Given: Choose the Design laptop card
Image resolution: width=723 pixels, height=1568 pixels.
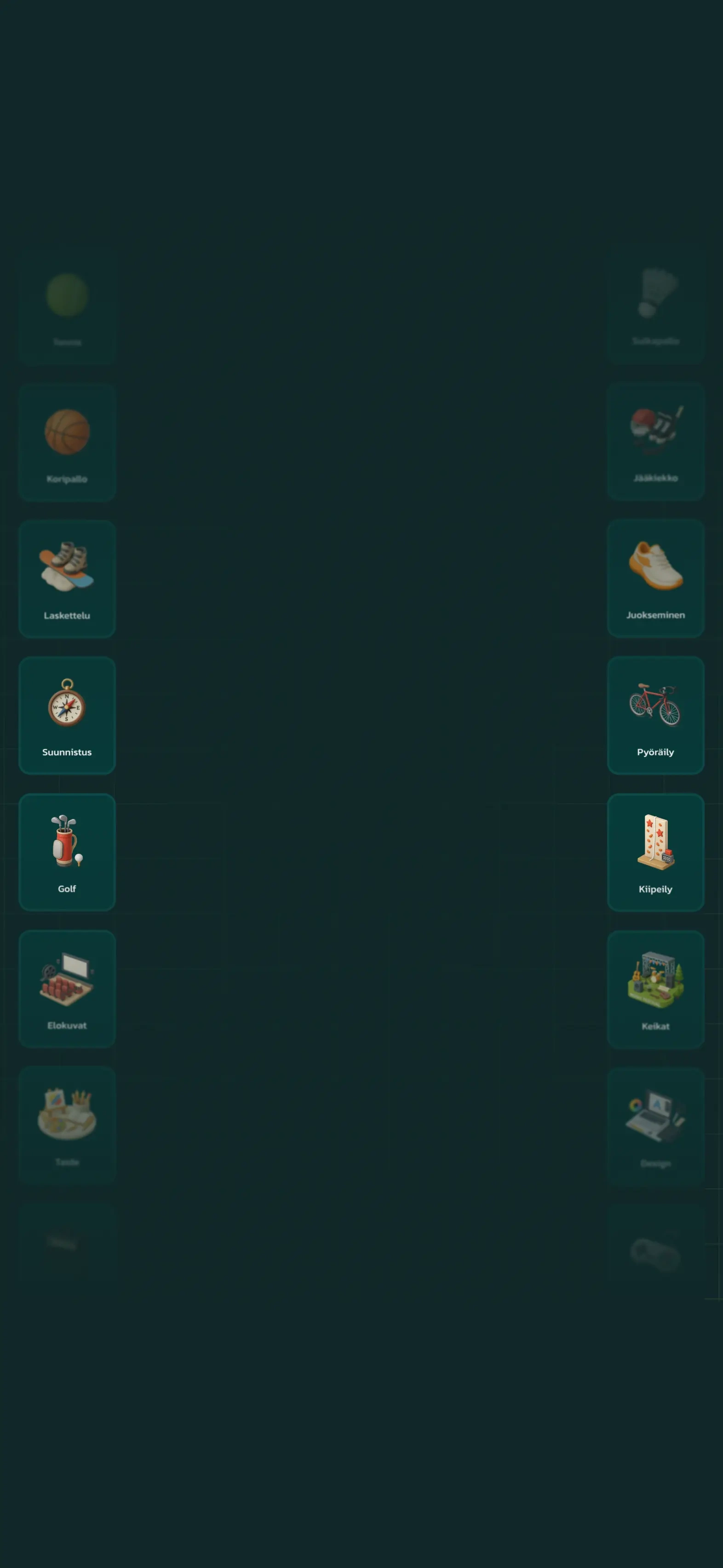Looking at the screenshot, I should (655, 1126).
